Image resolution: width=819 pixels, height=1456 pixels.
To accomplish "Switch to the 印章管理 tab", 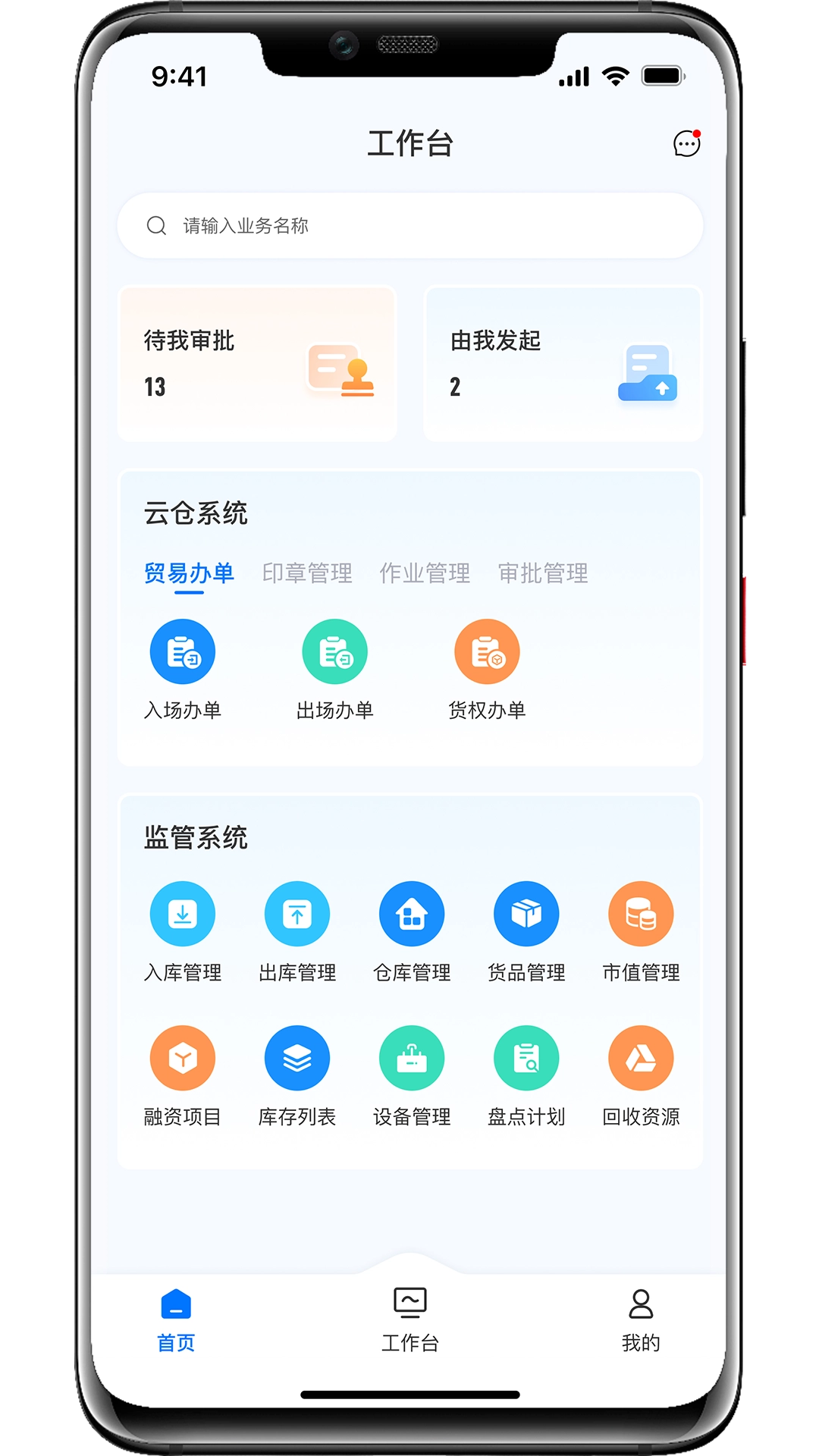I will pos(307,573).
